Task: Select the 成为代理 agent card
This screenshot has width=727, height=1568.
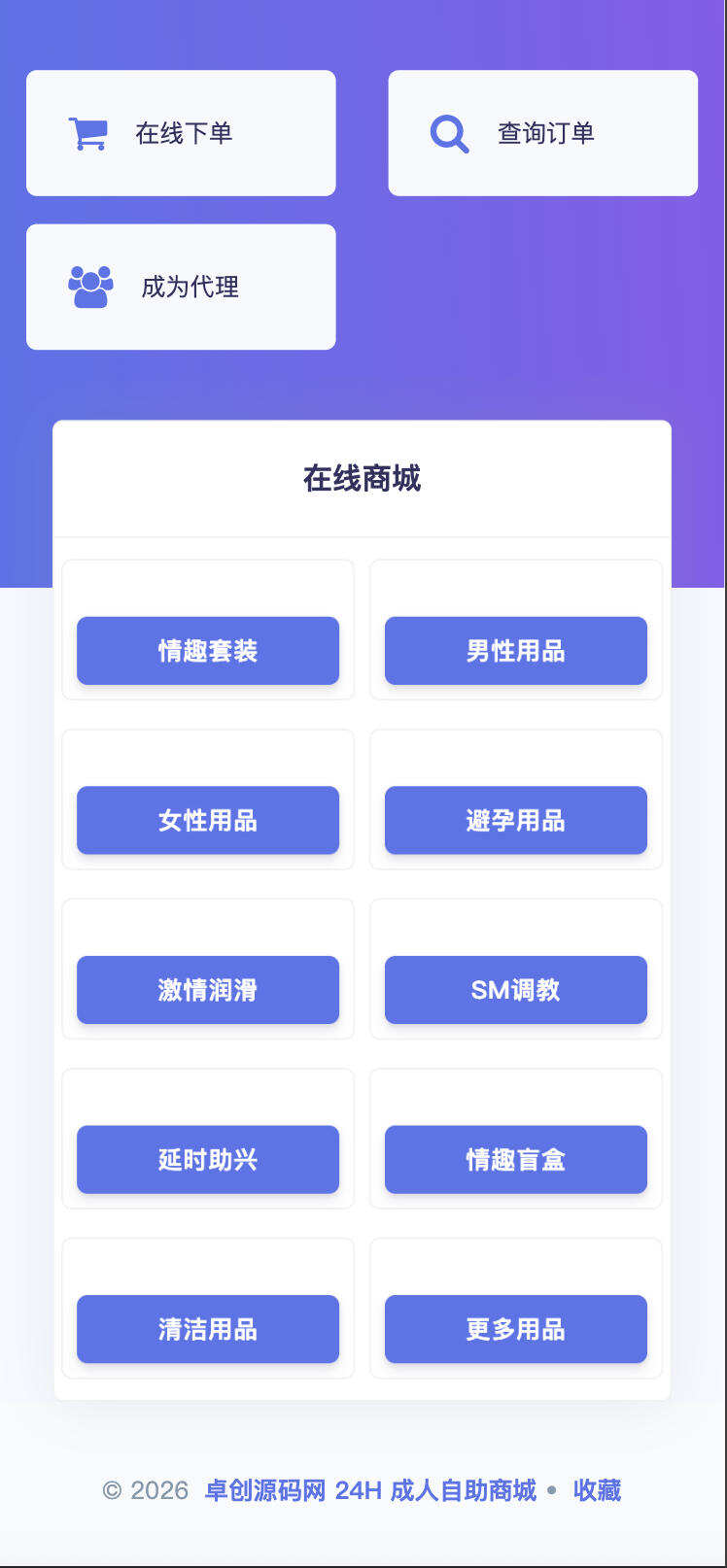Action: 181,287
